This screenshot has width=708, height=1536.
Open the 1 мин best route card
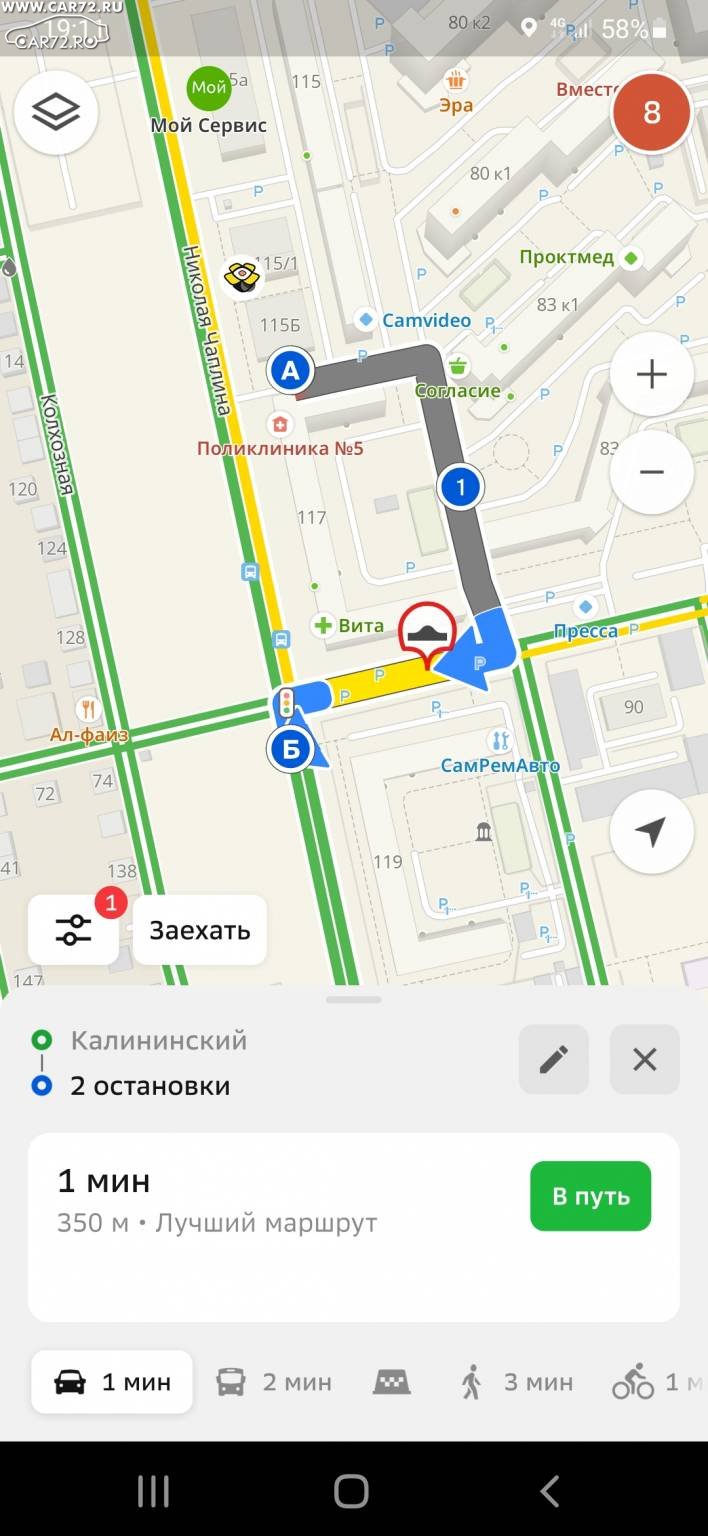click(354, 1227)
